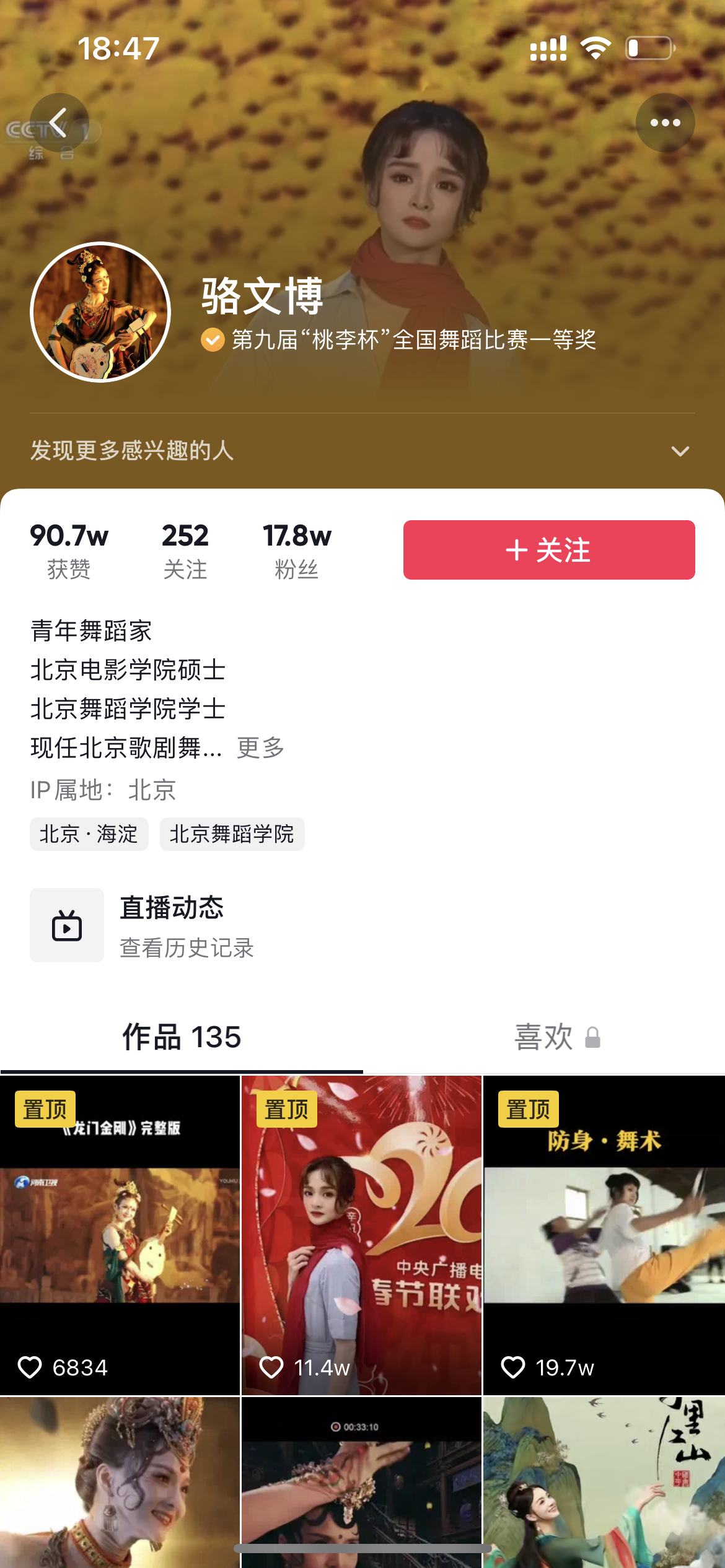This screenshot has width=725, height=1568.
Task: Open the 北京舞蹈学院 tag
Action: pos(232,834)
